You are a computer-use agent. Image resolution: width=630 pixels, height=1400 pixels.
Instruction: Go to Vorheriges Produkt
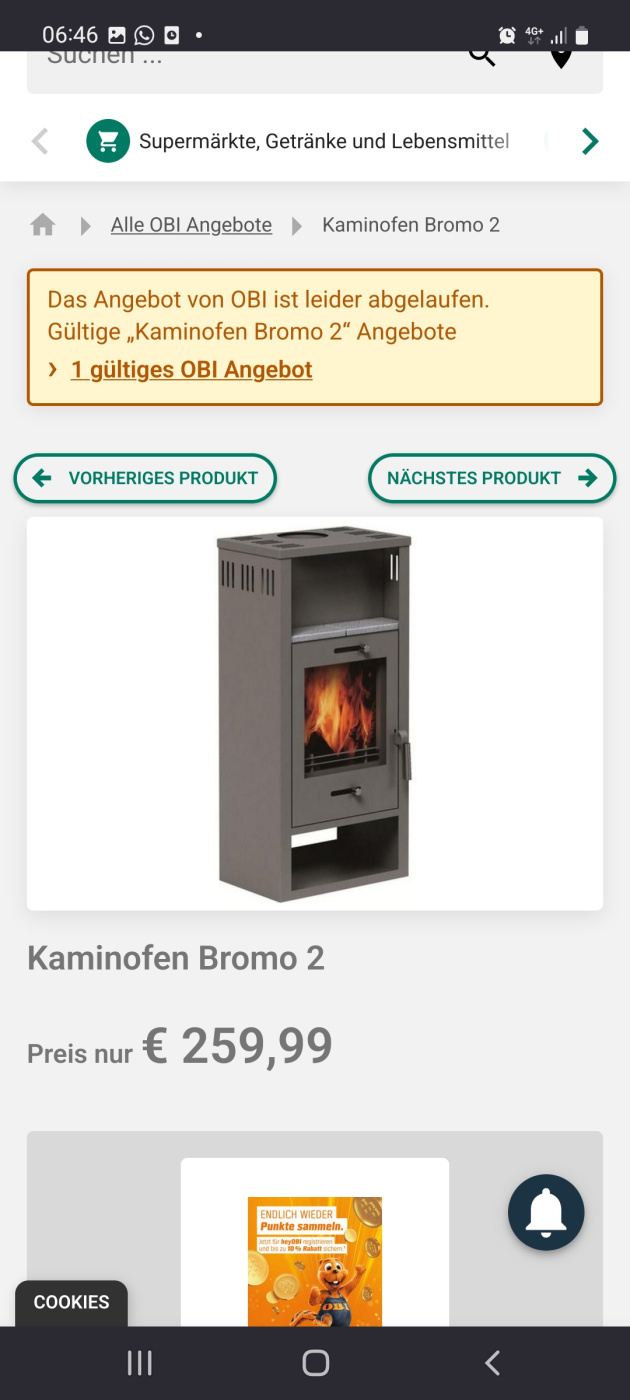tap(145, 478)
